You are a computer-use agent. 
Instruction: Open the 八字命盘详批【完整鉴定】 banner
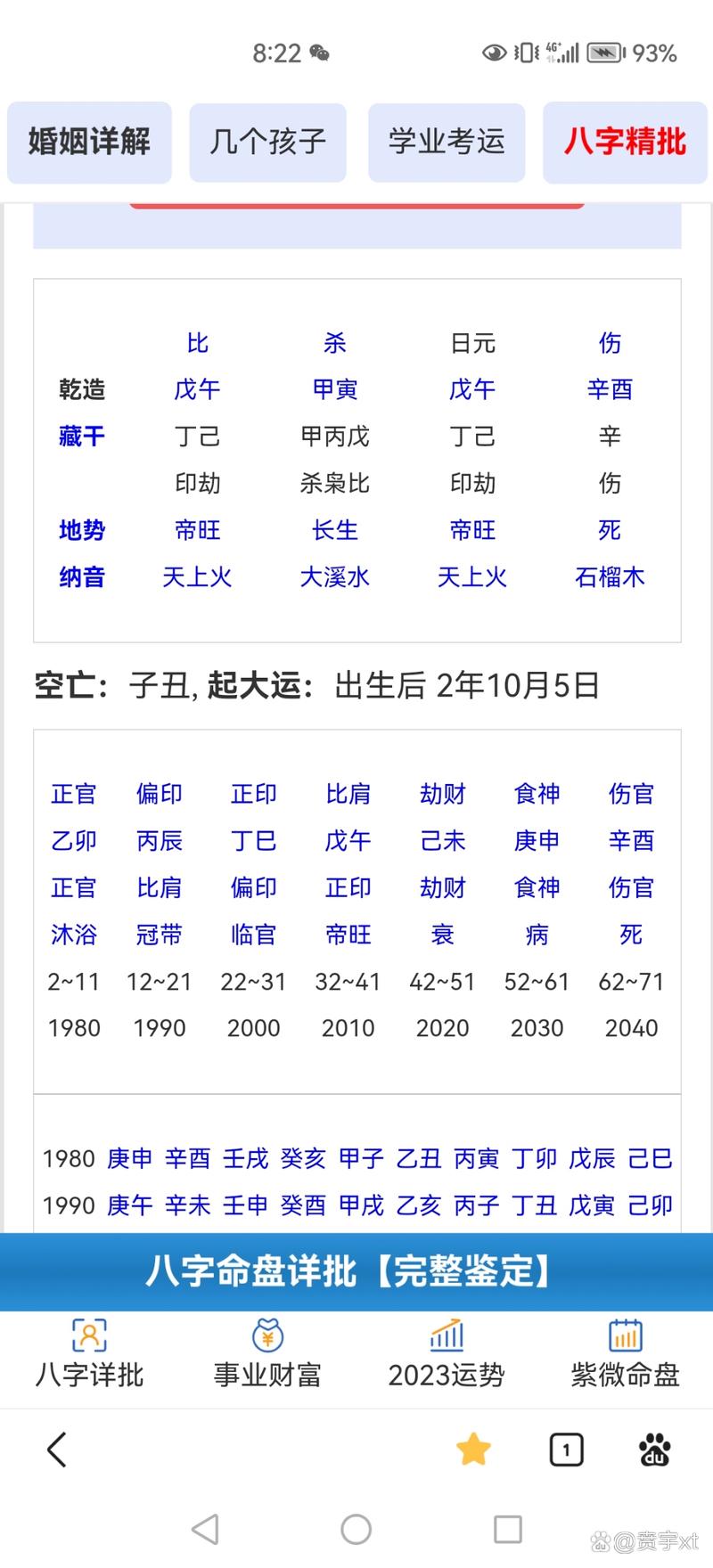(x=356, y=1271)
